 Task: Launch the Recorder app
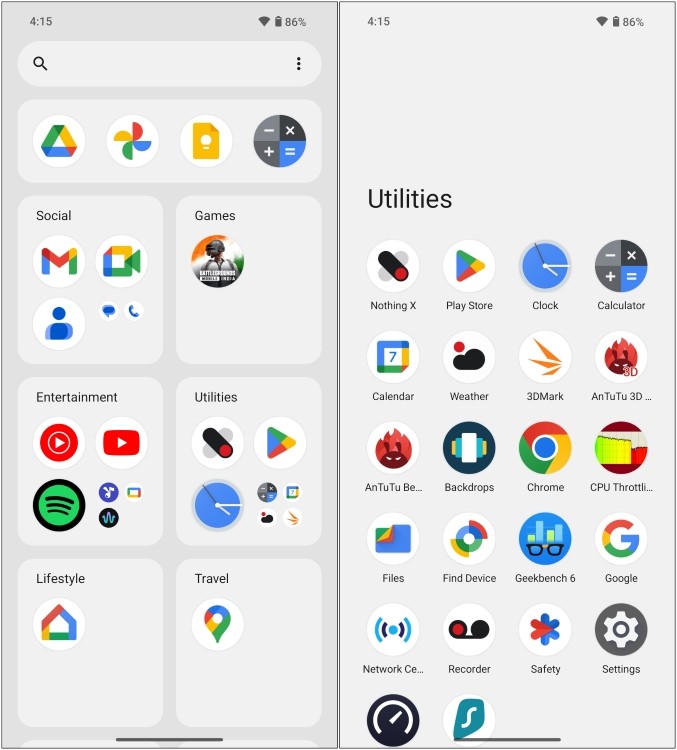[x=469, y=630]
